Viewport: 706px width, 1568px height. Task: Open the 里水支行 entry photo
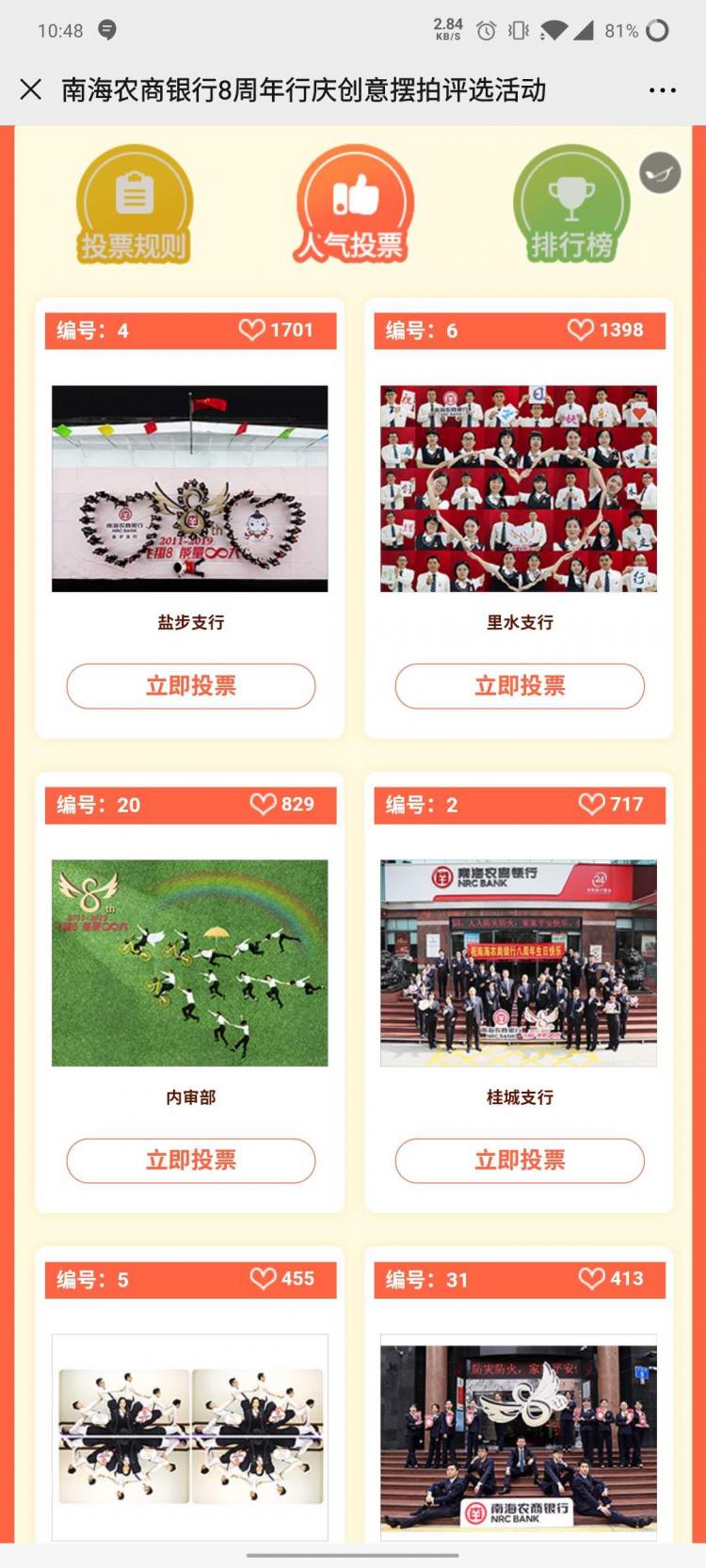519,488
